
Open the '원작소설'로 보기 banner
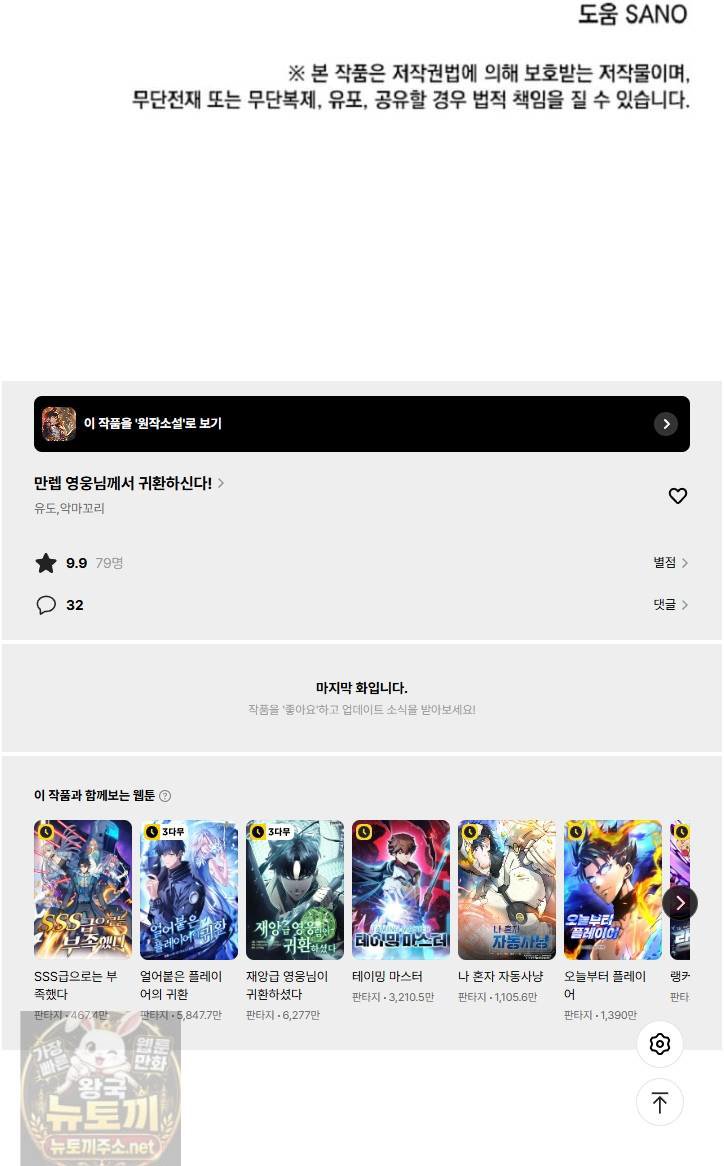click(361, 424)
